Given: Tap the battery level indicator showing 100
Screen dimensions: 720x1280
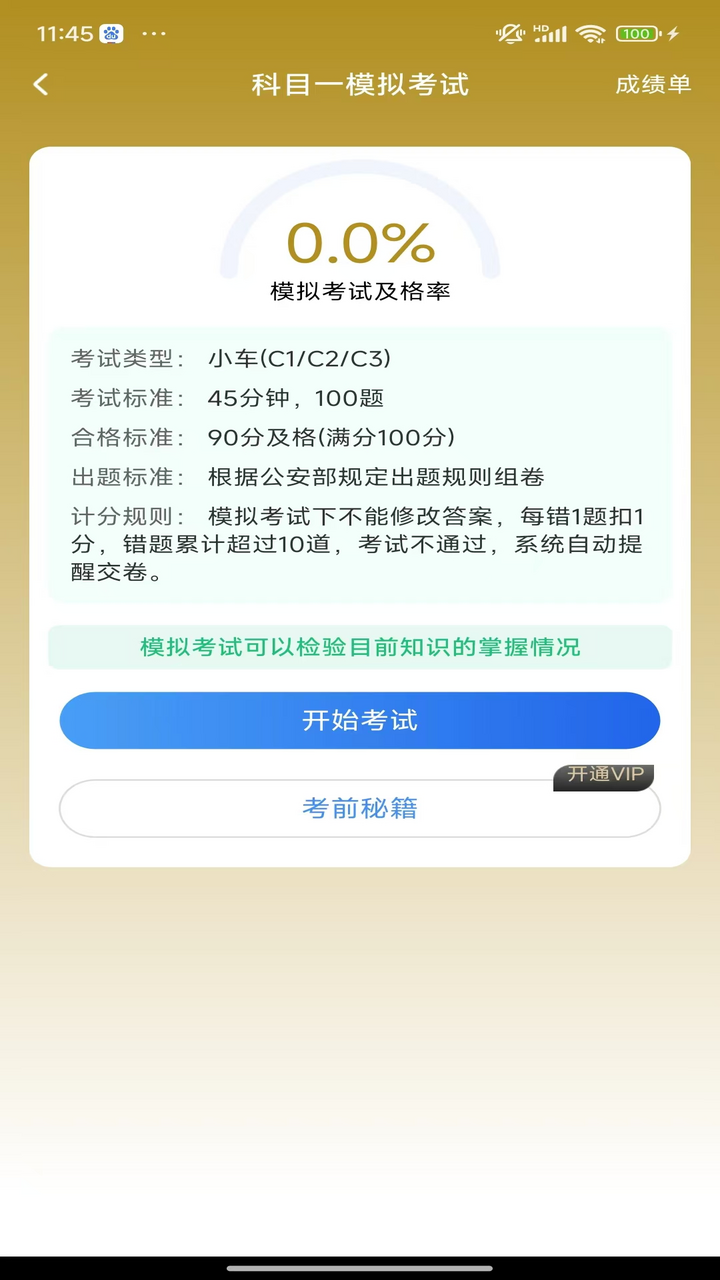Looking at the screenshot, I should pos(636,33).
